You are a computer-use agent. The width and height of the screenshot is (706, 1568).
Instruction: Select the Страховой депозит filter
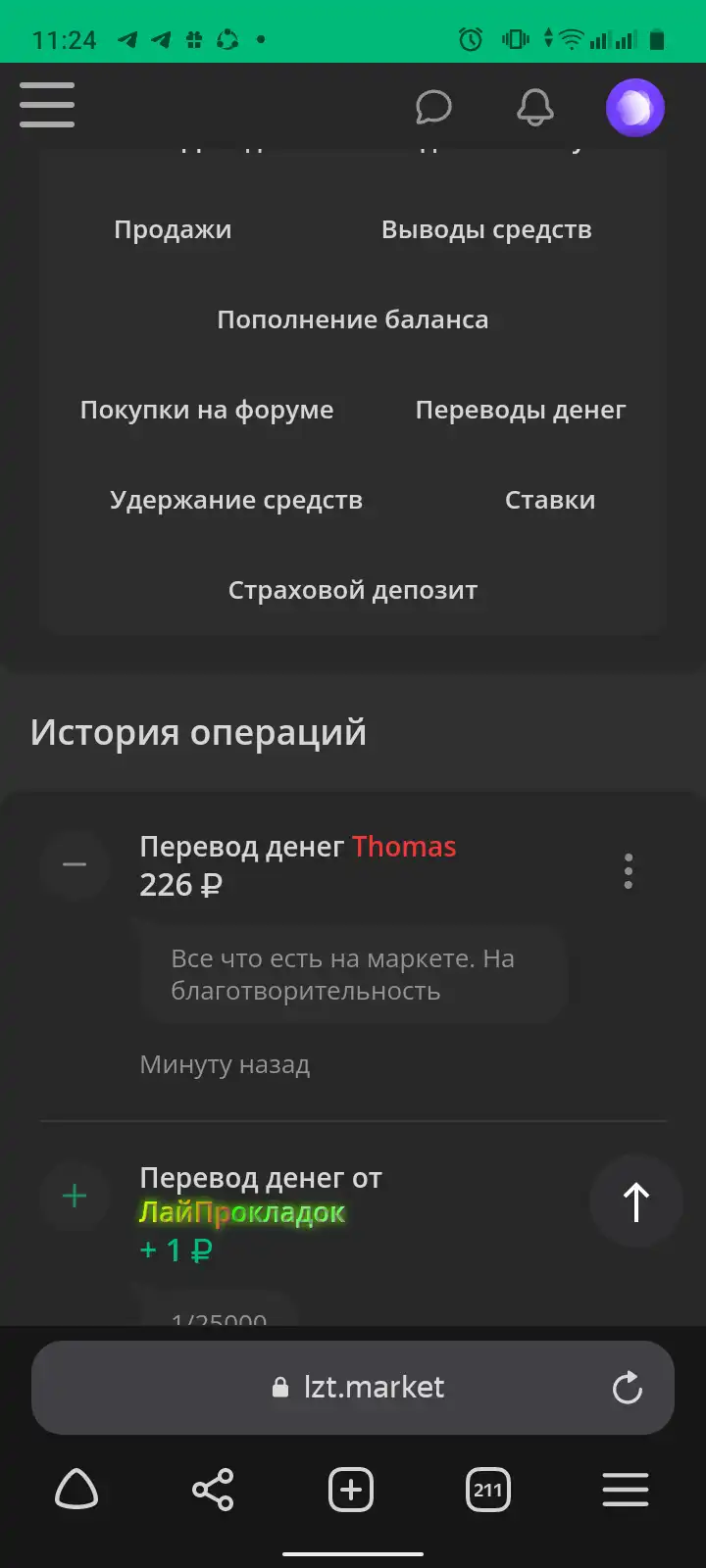353,590
